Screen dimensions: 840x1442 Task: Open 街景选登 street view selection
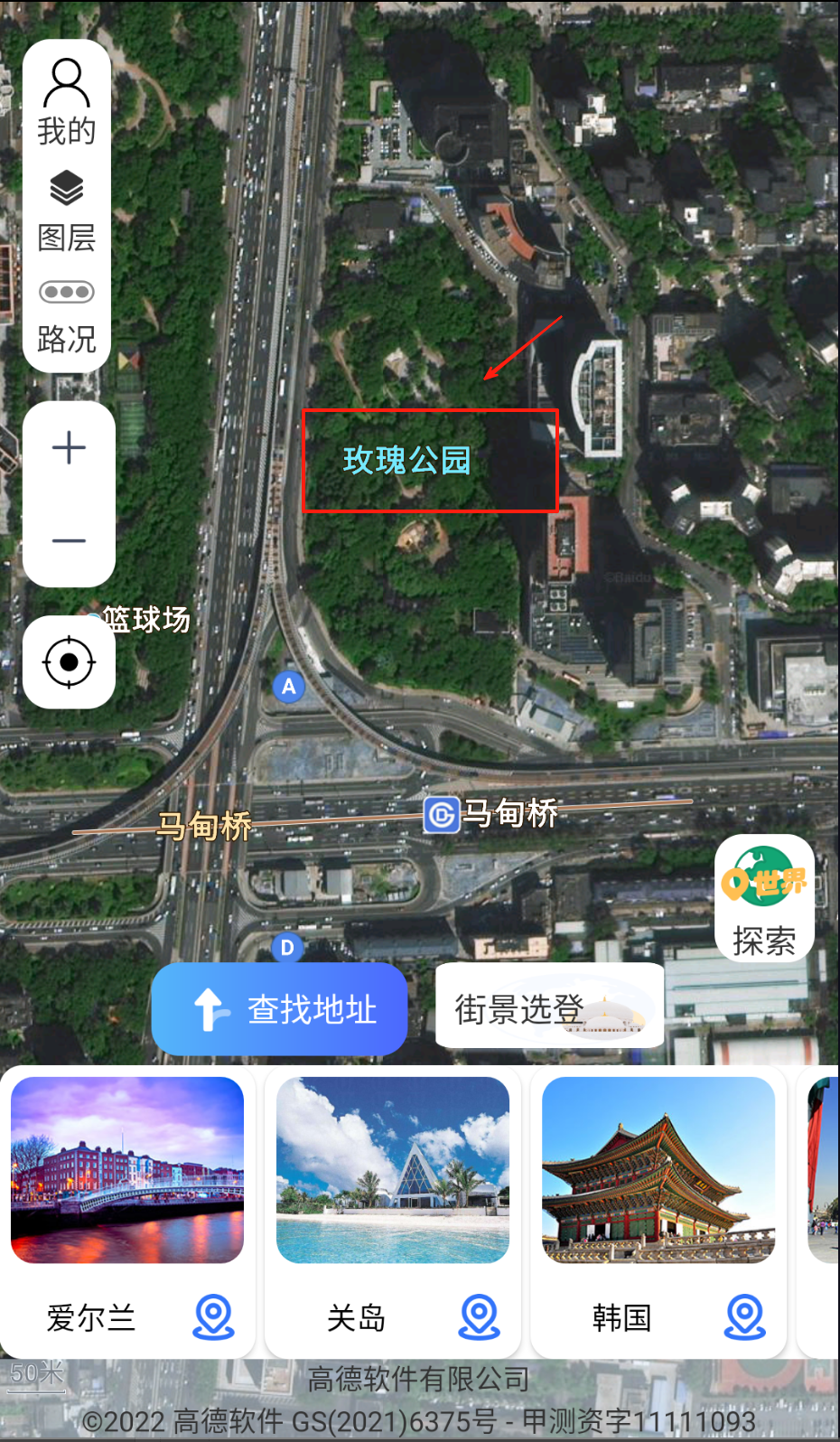pyautogui.click(x=549, y=1007)
